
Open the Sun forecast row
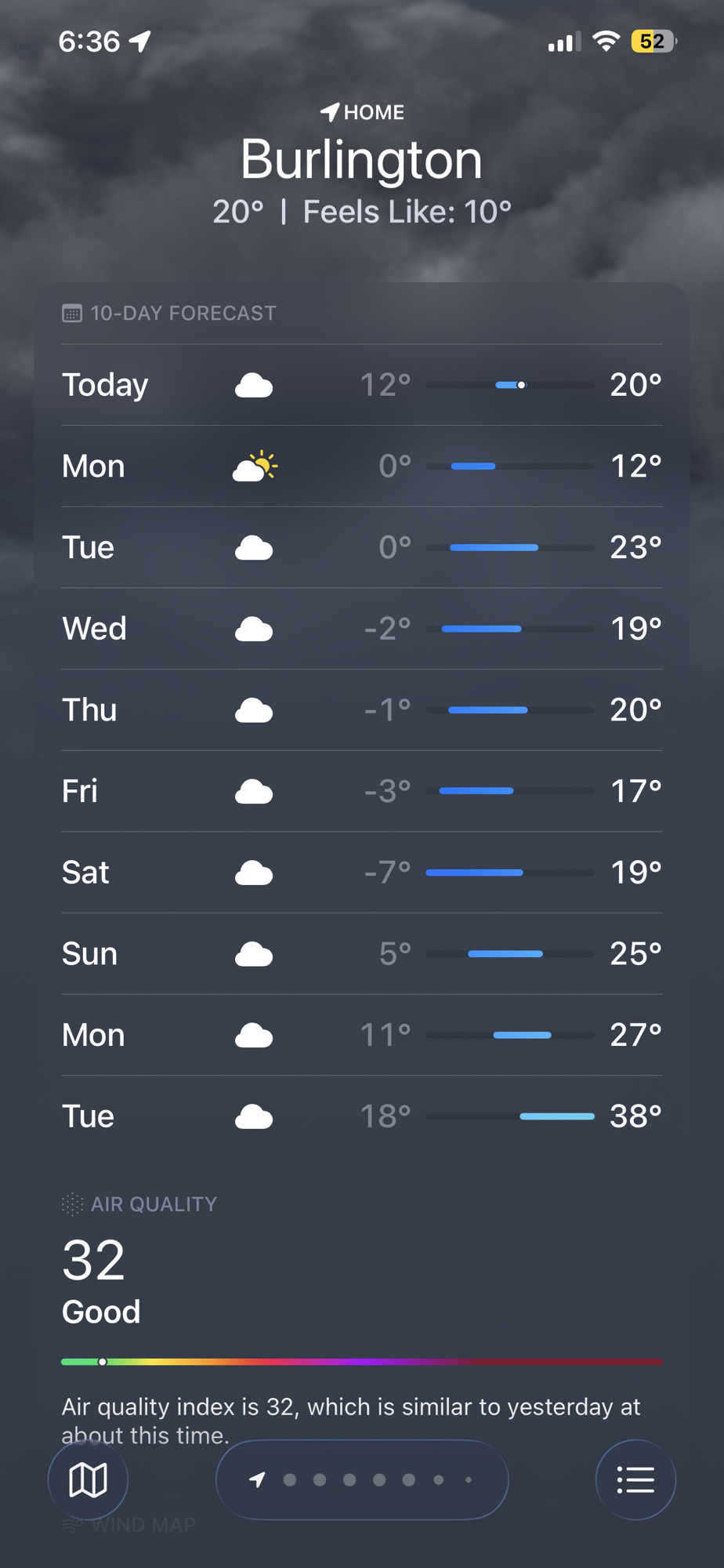pos(362,954)
